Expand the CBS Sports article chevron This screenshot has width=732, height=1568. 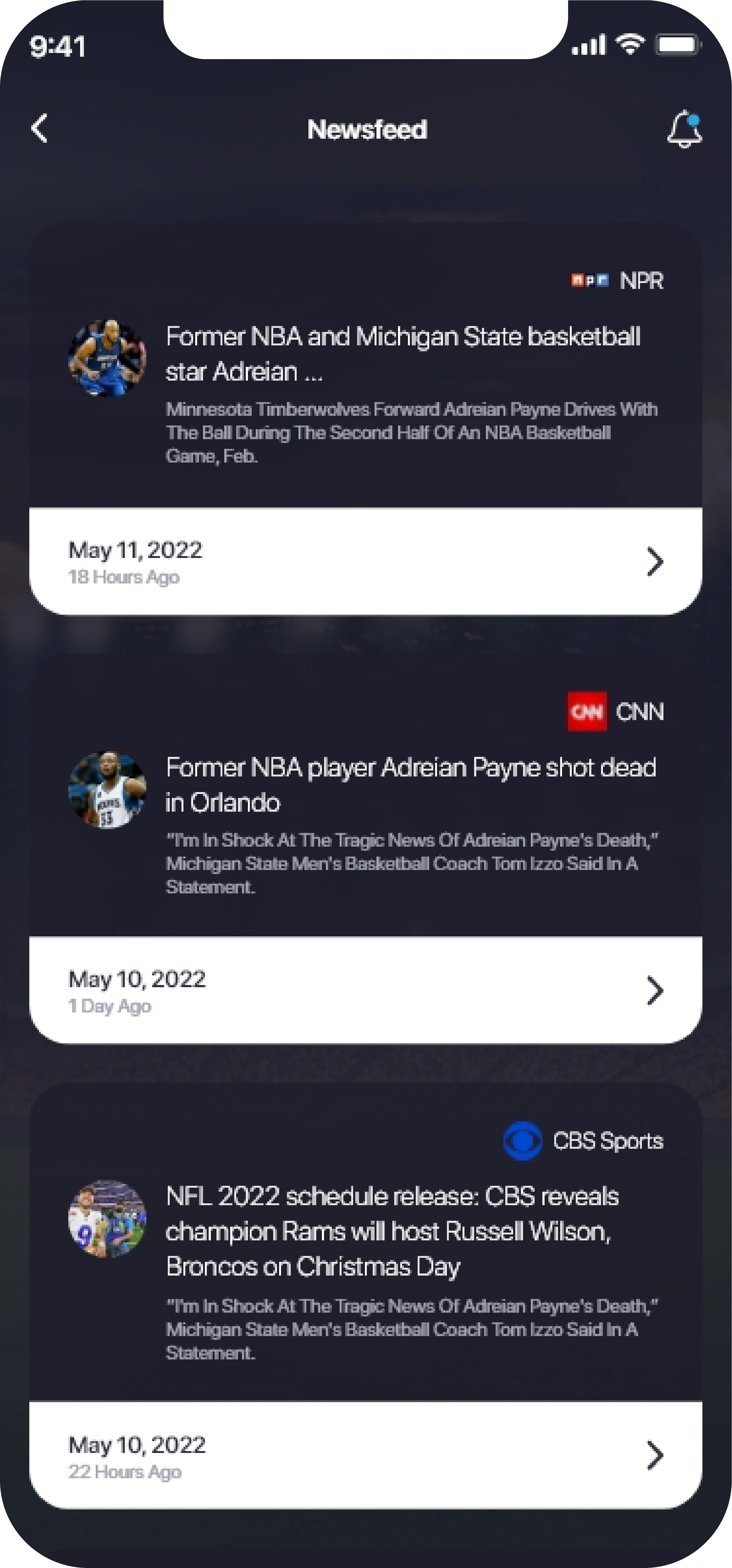pyautogui.click(x=655, y=1455)
